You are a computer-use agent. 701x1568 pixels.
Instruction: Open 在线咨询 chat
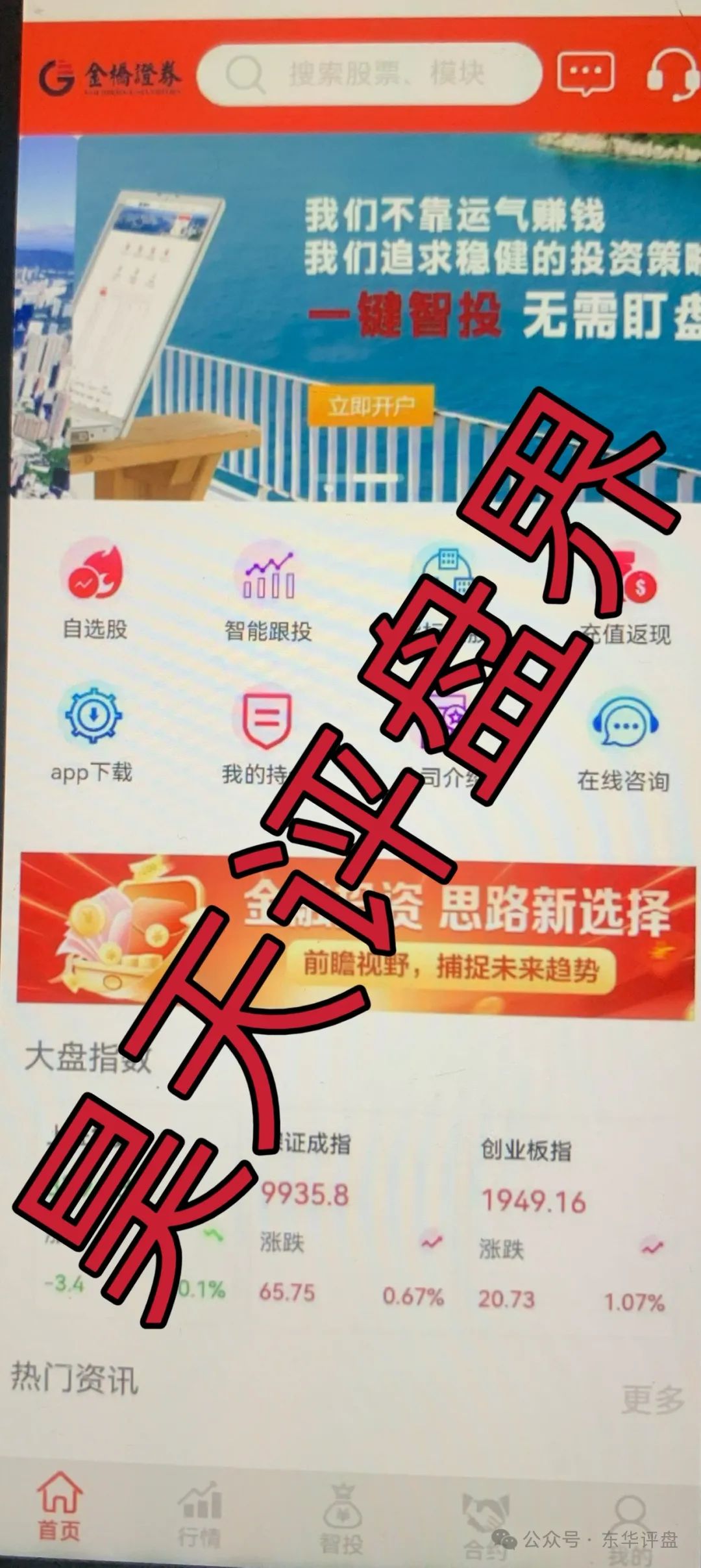pyautogui.click(x=624, y=741)
